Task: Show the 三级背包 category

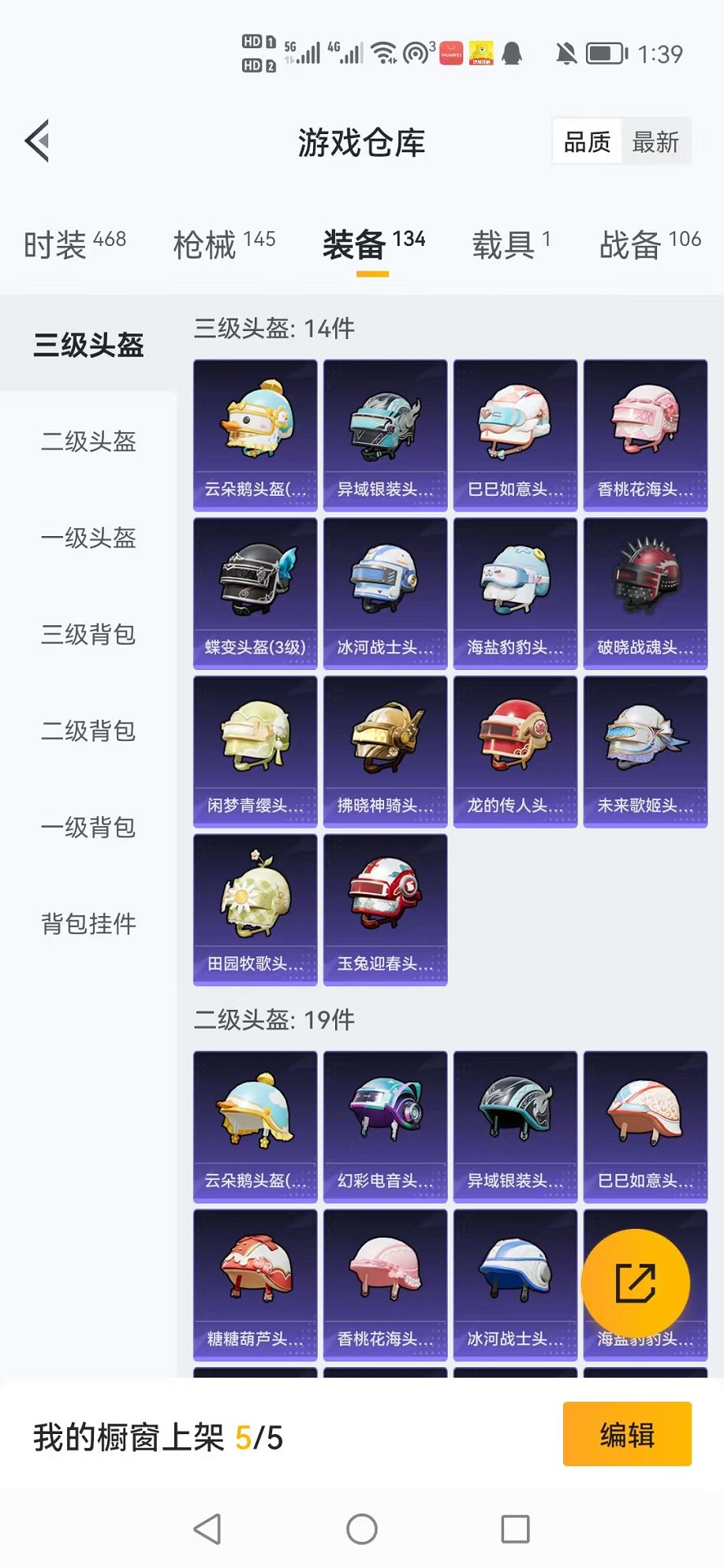Action: click(x=88, y=635)
